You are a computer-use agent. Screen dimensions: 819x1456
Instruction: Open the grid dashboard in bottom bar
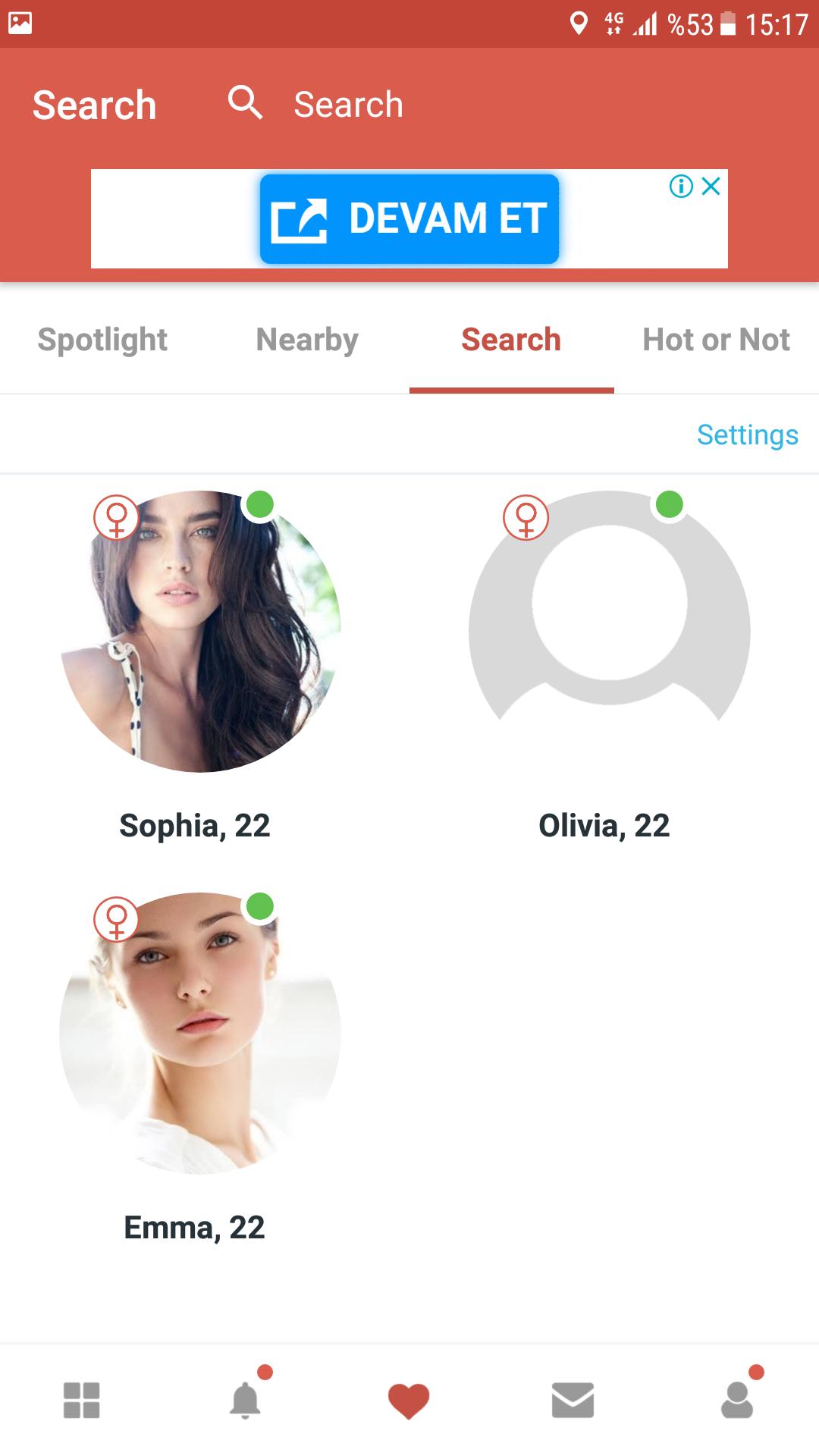click(82, 1400)
